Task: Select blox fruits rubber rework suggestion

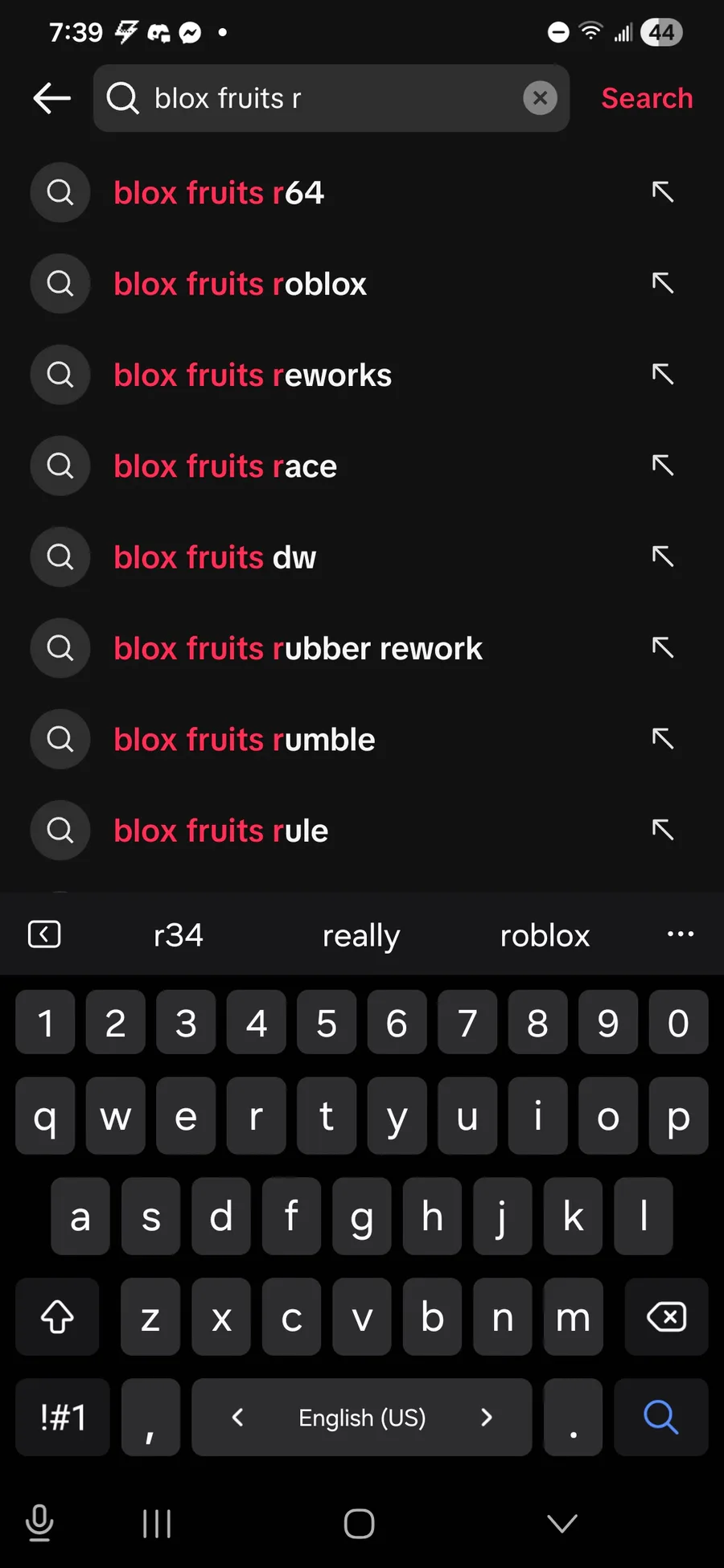Action: pos(362,648)
